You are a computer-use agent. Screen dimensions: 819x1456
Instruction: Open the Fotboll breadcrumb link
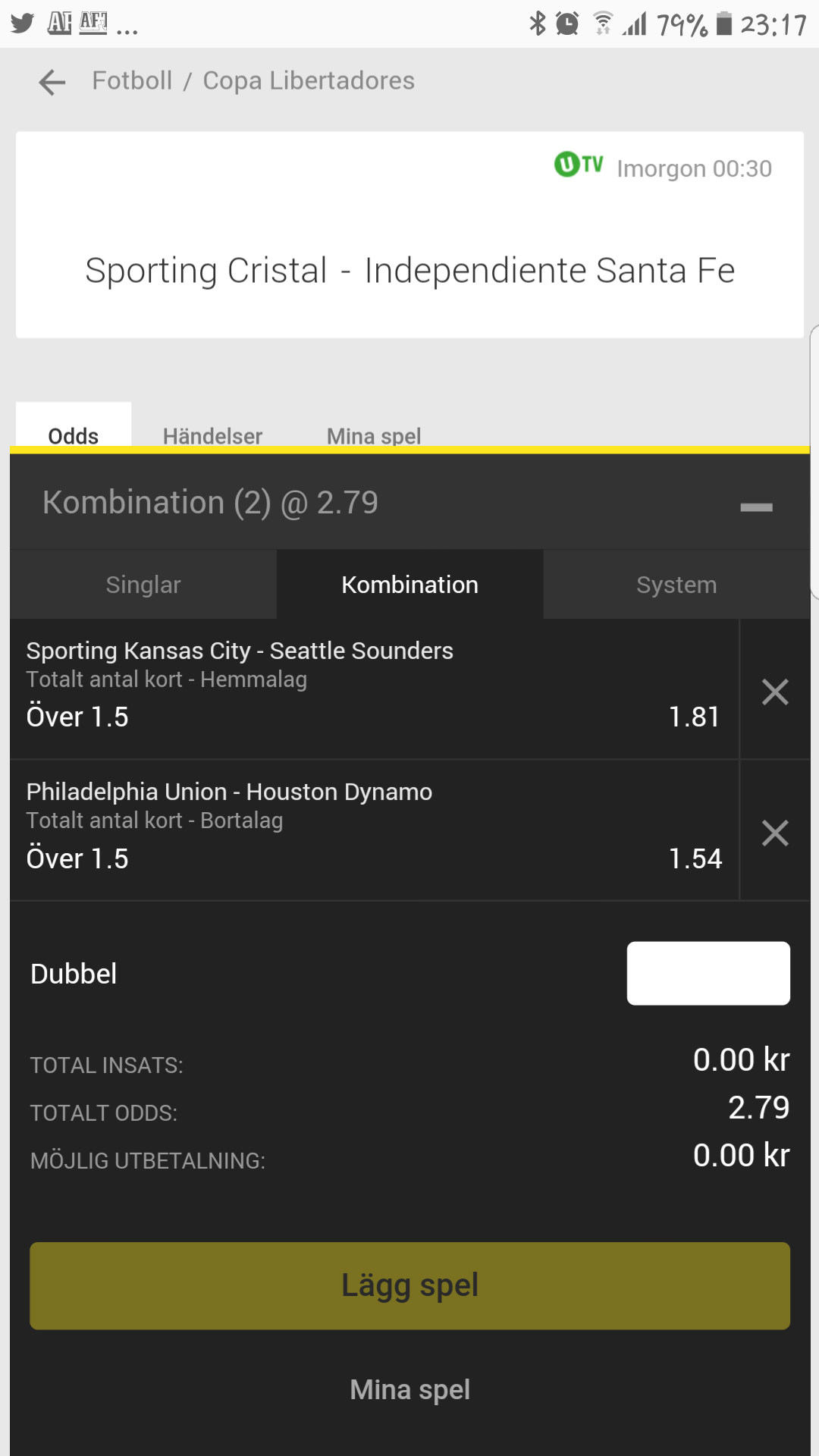[x=132, y=80]
